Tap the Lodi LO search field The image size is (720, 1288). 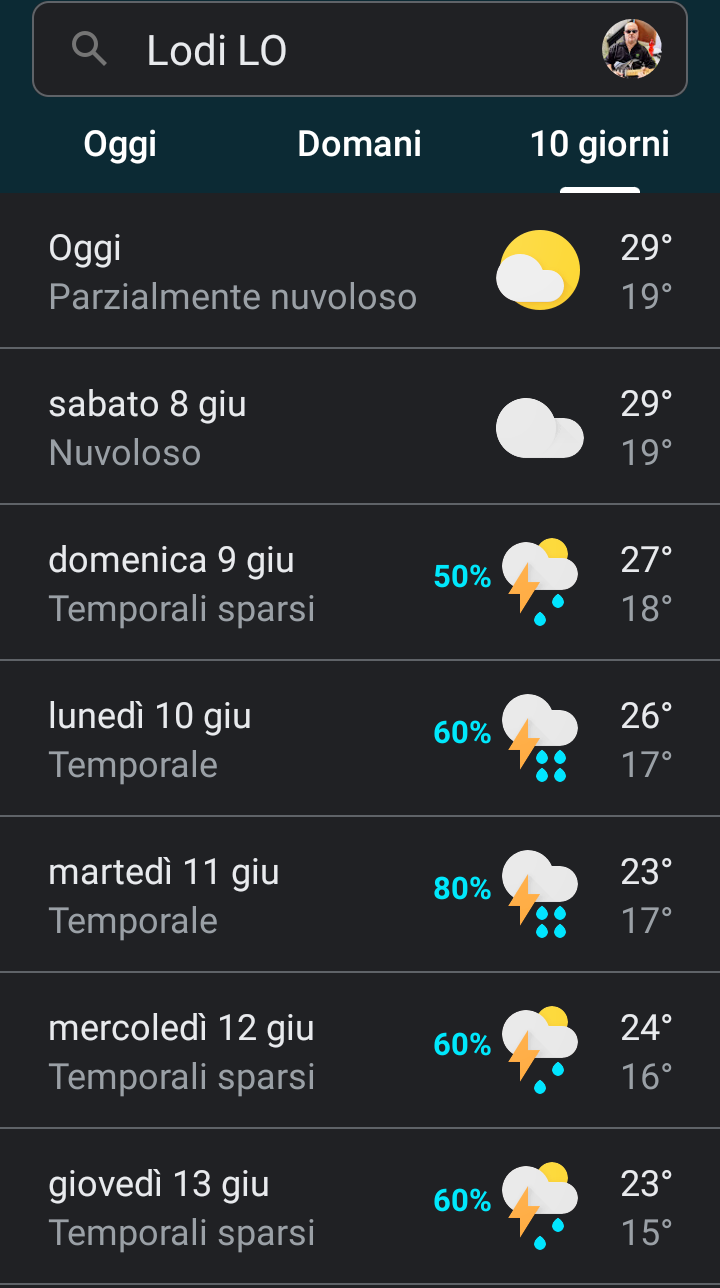click(x=330, y=50)
